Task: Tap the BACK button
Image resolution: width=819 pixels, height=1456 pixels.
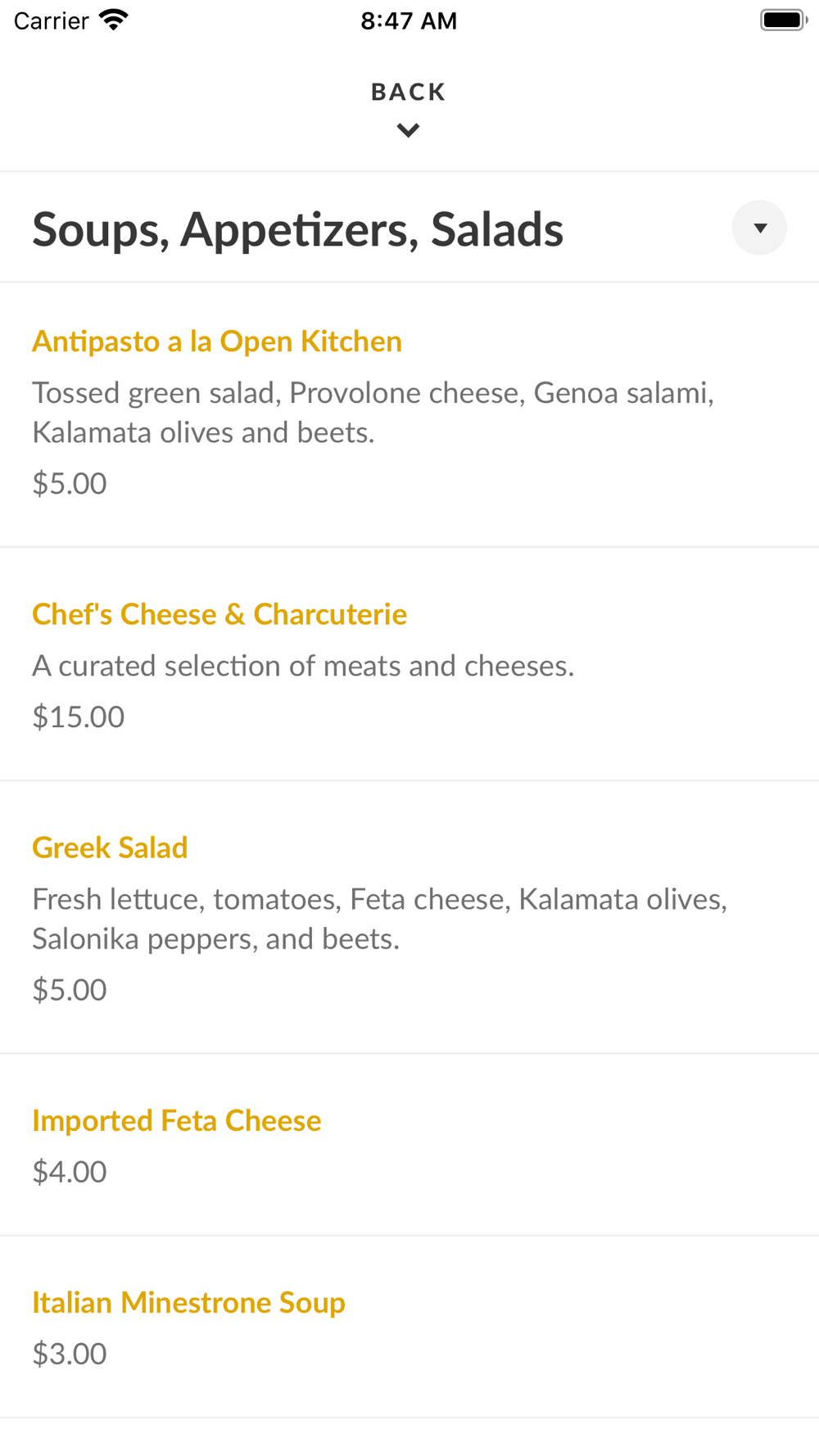Action: pyautogui.click(x=408, y=106)
